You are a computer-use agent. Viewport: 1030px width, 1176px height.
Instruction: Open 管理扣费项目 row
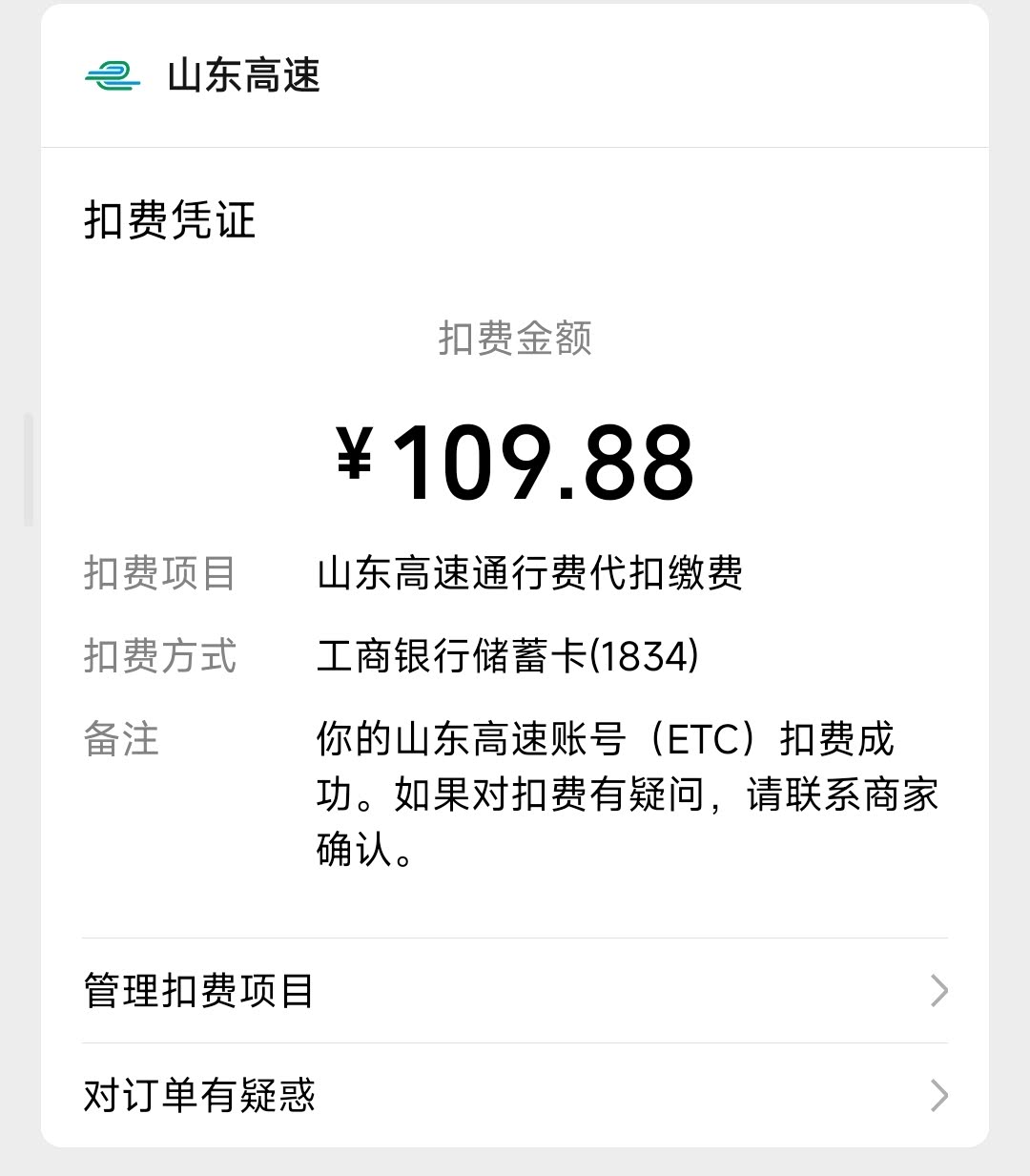point(515,991)
